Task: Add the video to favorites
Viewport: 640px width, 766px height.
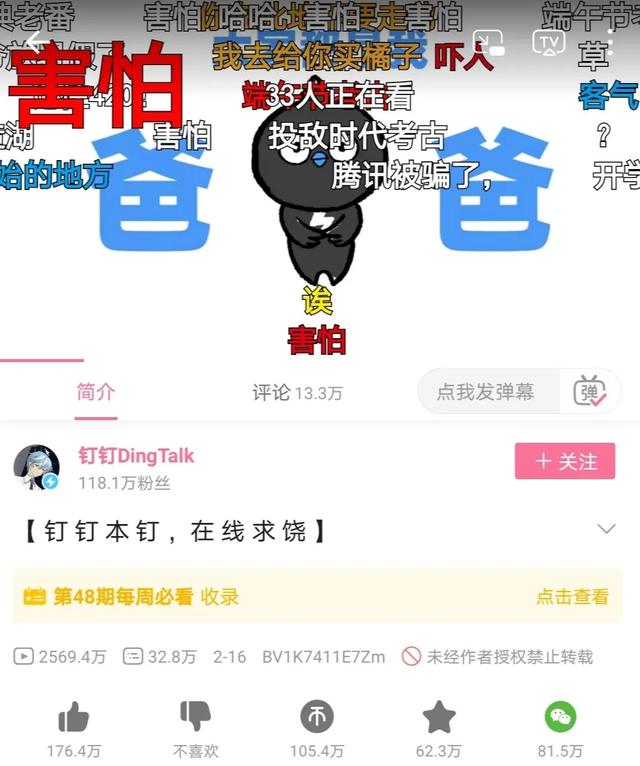Action: pos(439,716)
